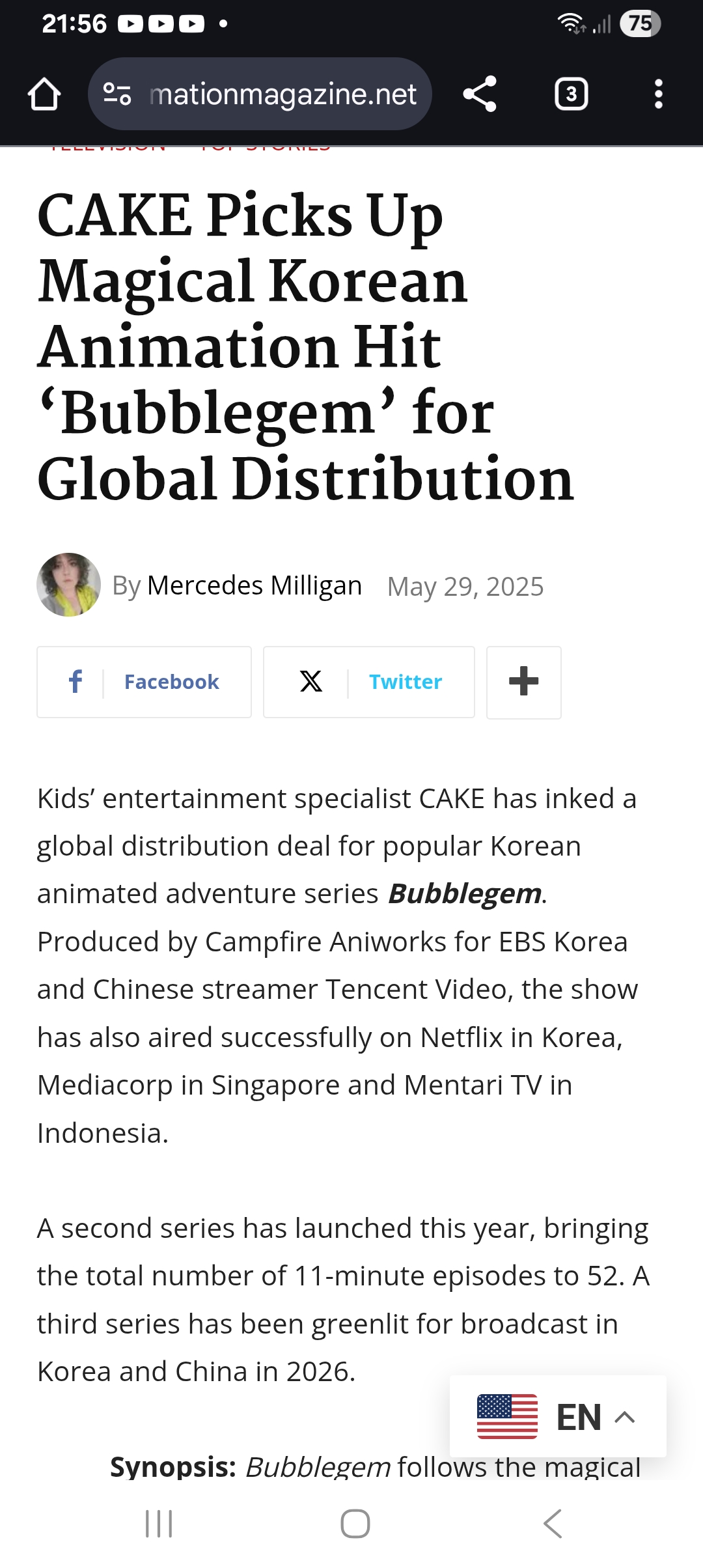Go to the browser home page
The width and height of the screenshot is (703, 1568).
point(44,94)
